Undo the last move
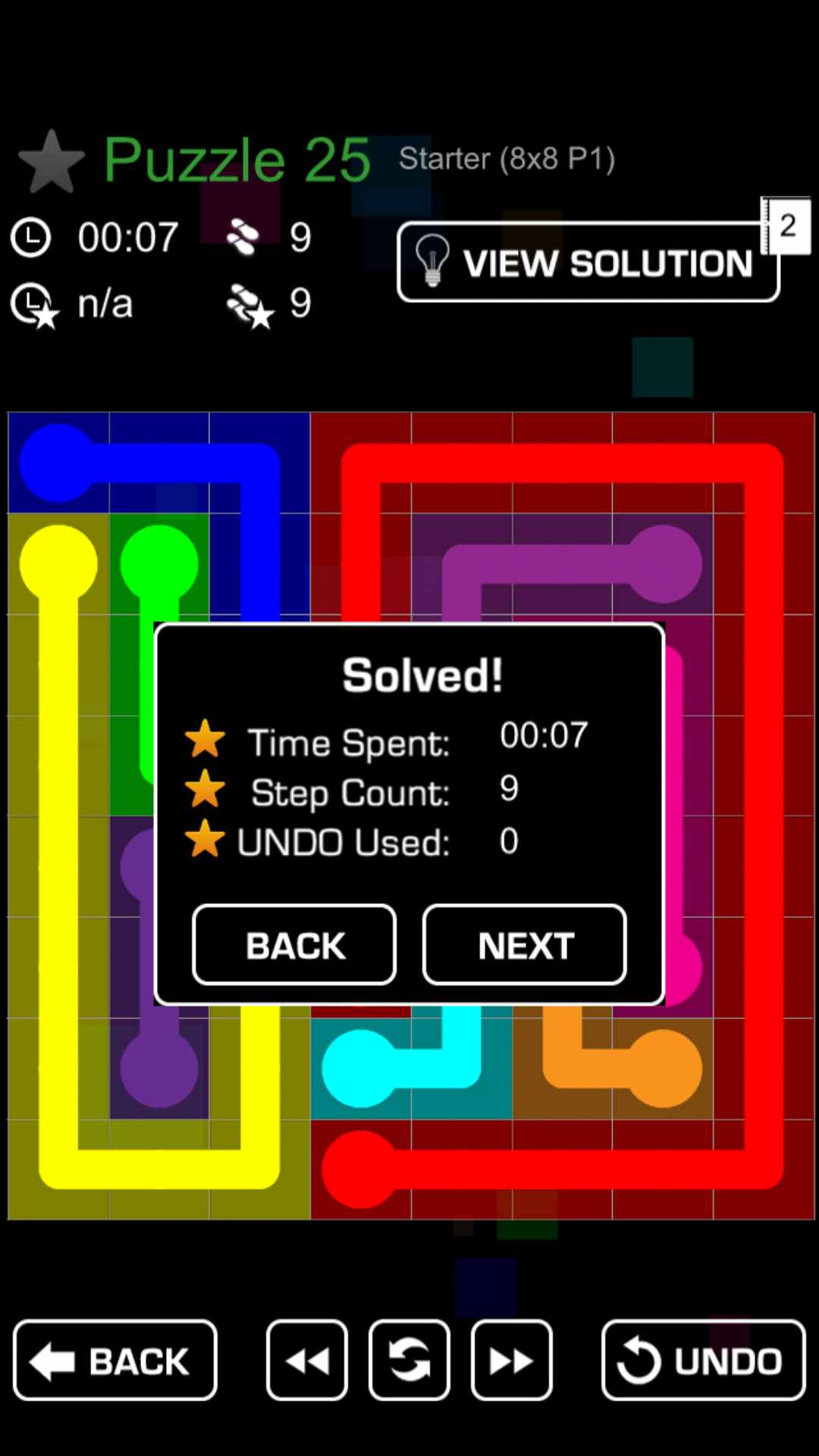 click(x=703, y=1360)
